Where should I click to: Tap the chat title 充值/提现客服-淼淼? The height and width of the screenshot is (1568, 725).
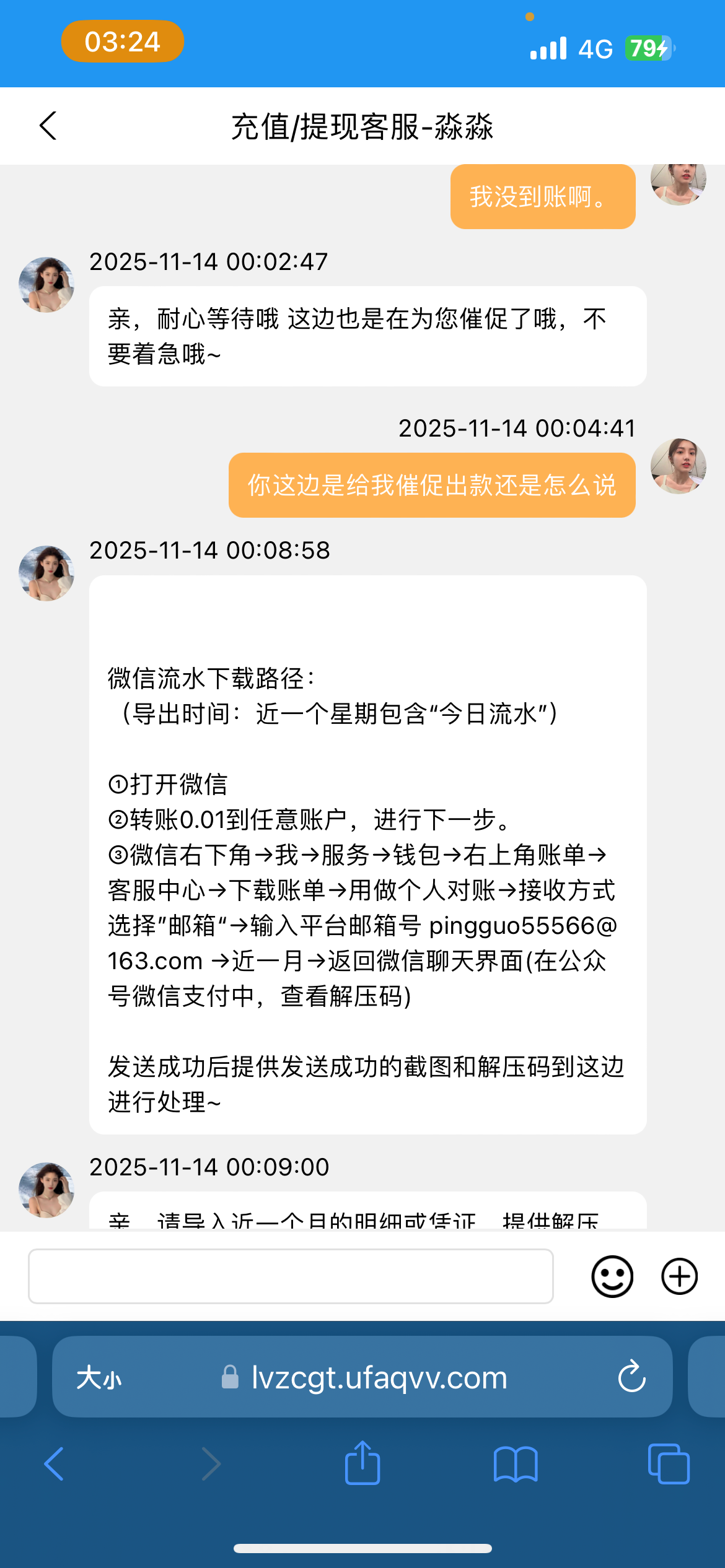click(x=362, y=126)
